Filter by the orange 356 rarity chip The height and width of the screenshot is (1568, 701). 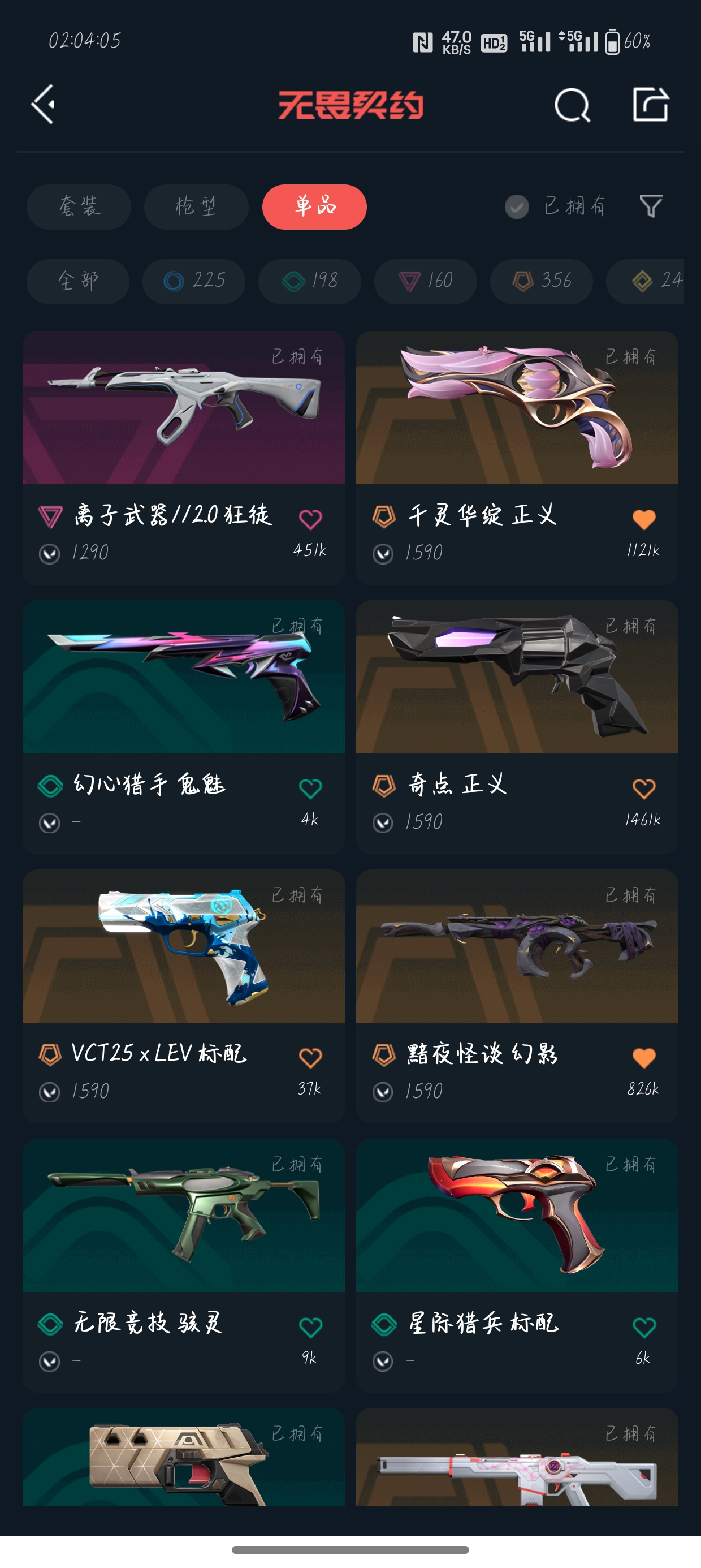pyautogui.click(x=541, y=281)
